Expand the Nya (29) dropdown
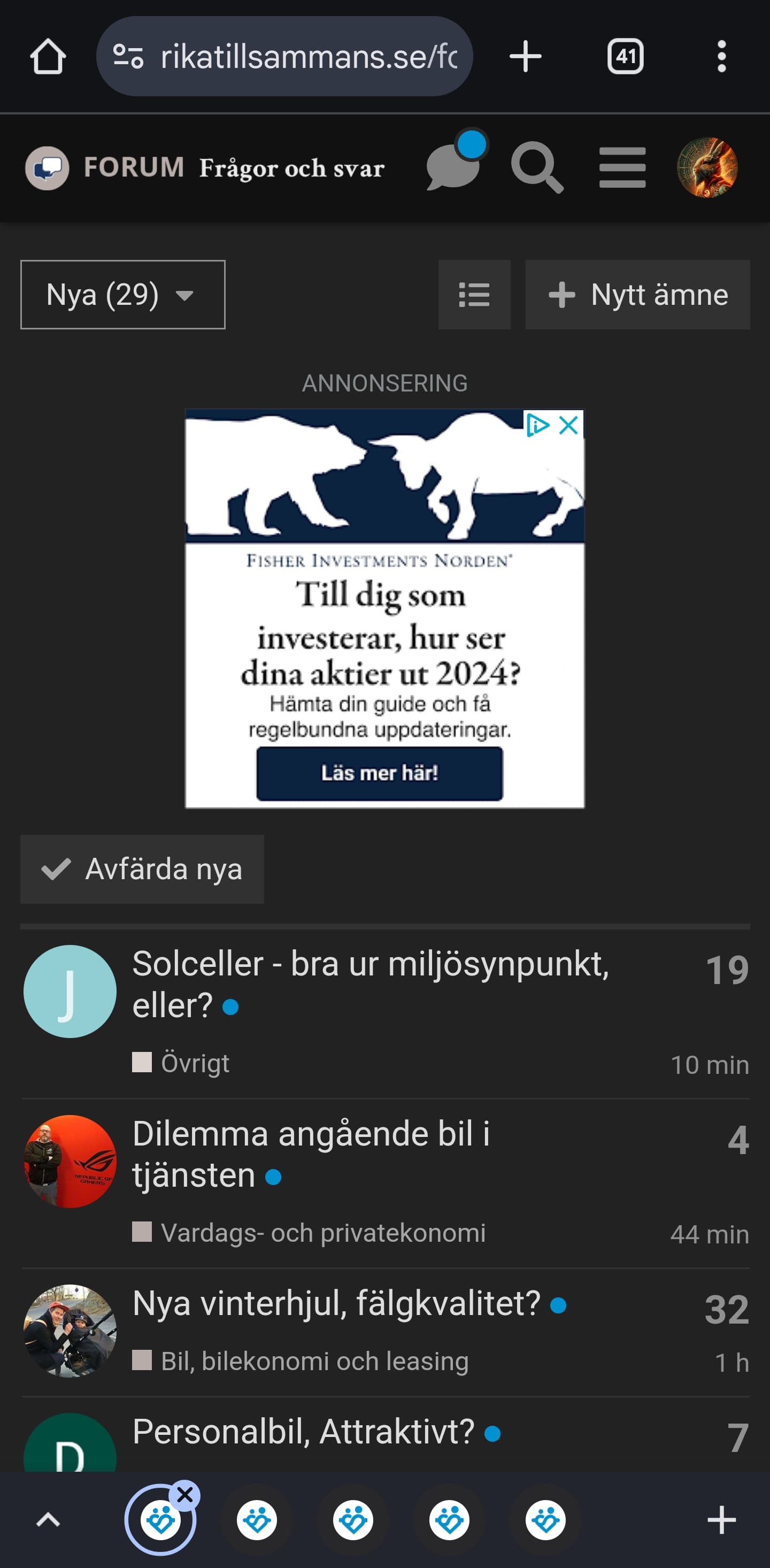The height and width of the screenshot is (1568, 770). (x=123, y=295)
